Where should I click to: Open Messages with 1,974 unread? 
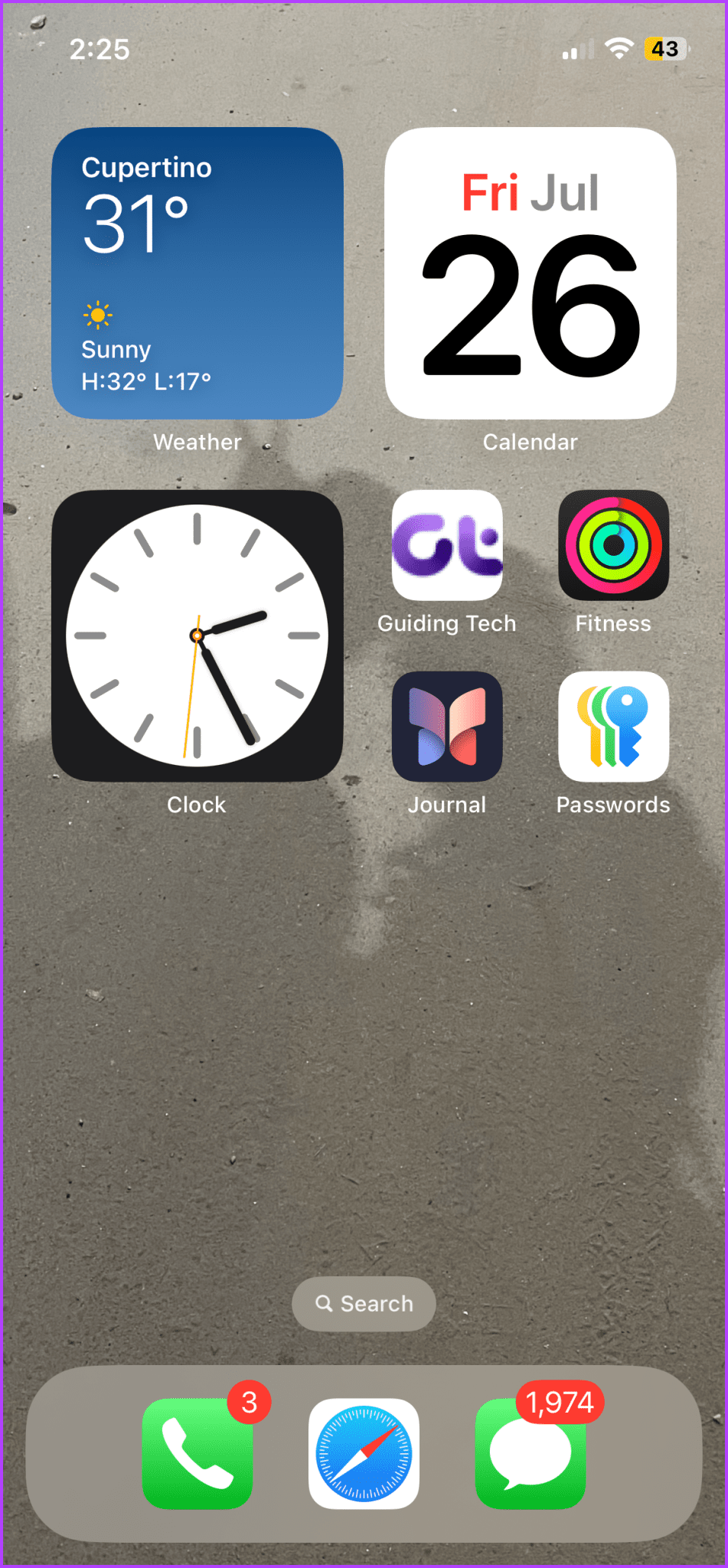click(x=530, y=1452)
